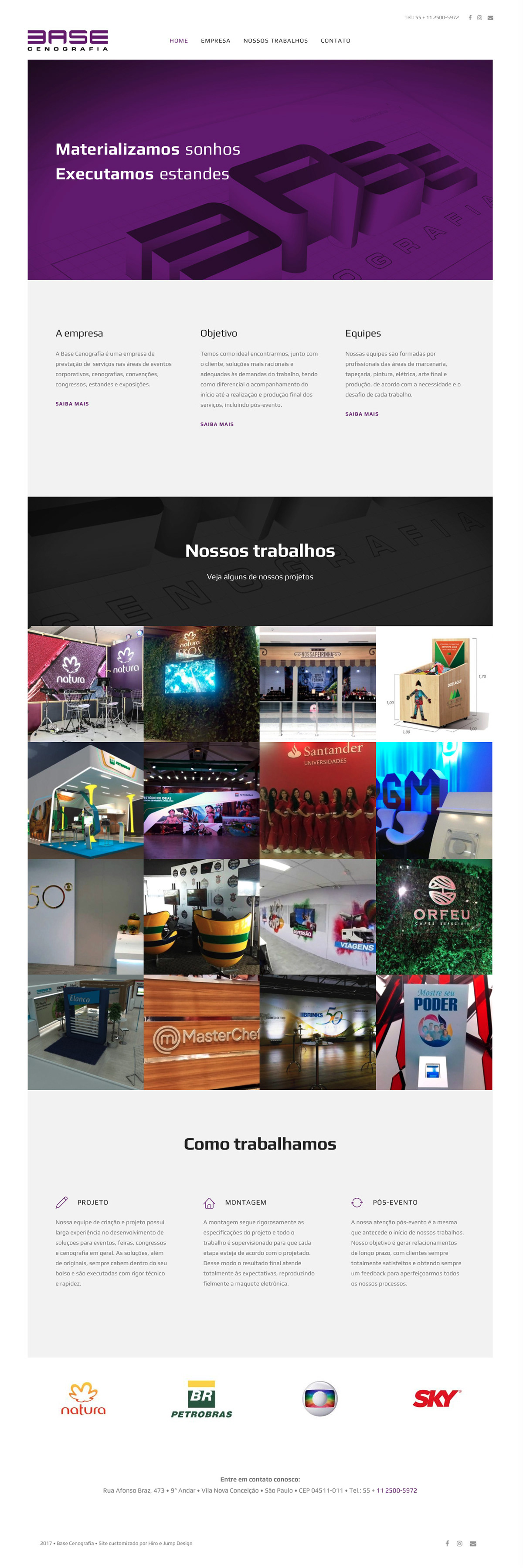
Task: Open the footer Facebook icon
Action: [447, 1543]
